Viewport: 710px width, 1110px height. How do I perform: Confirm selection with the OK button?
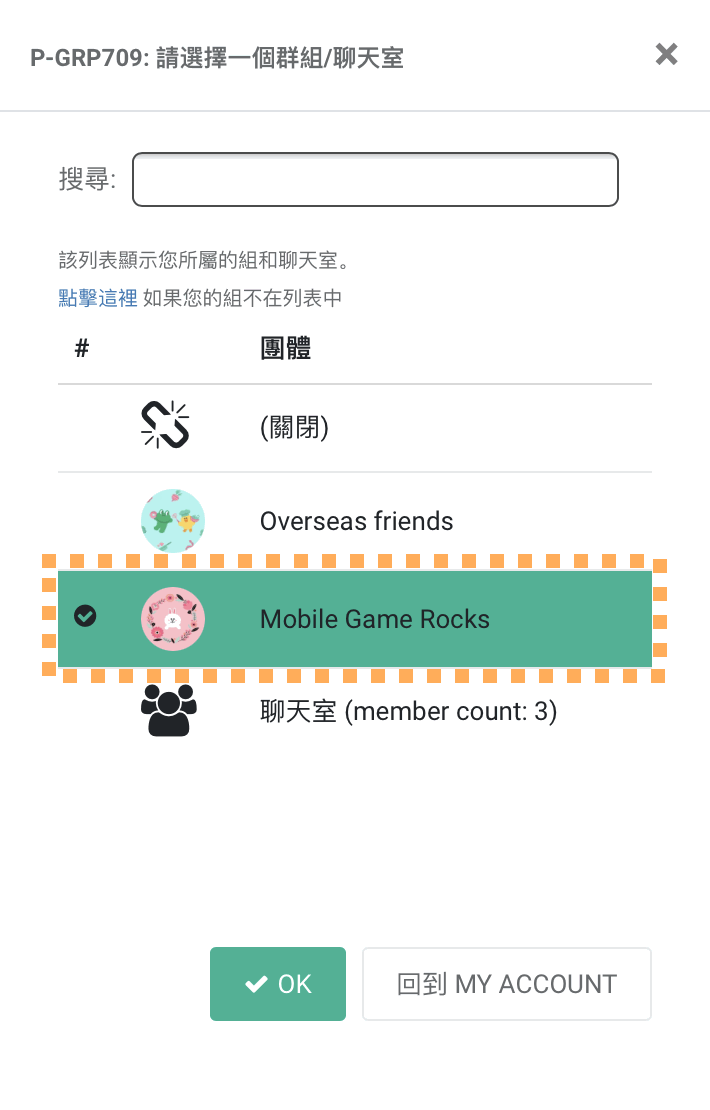tap(278, 984)
